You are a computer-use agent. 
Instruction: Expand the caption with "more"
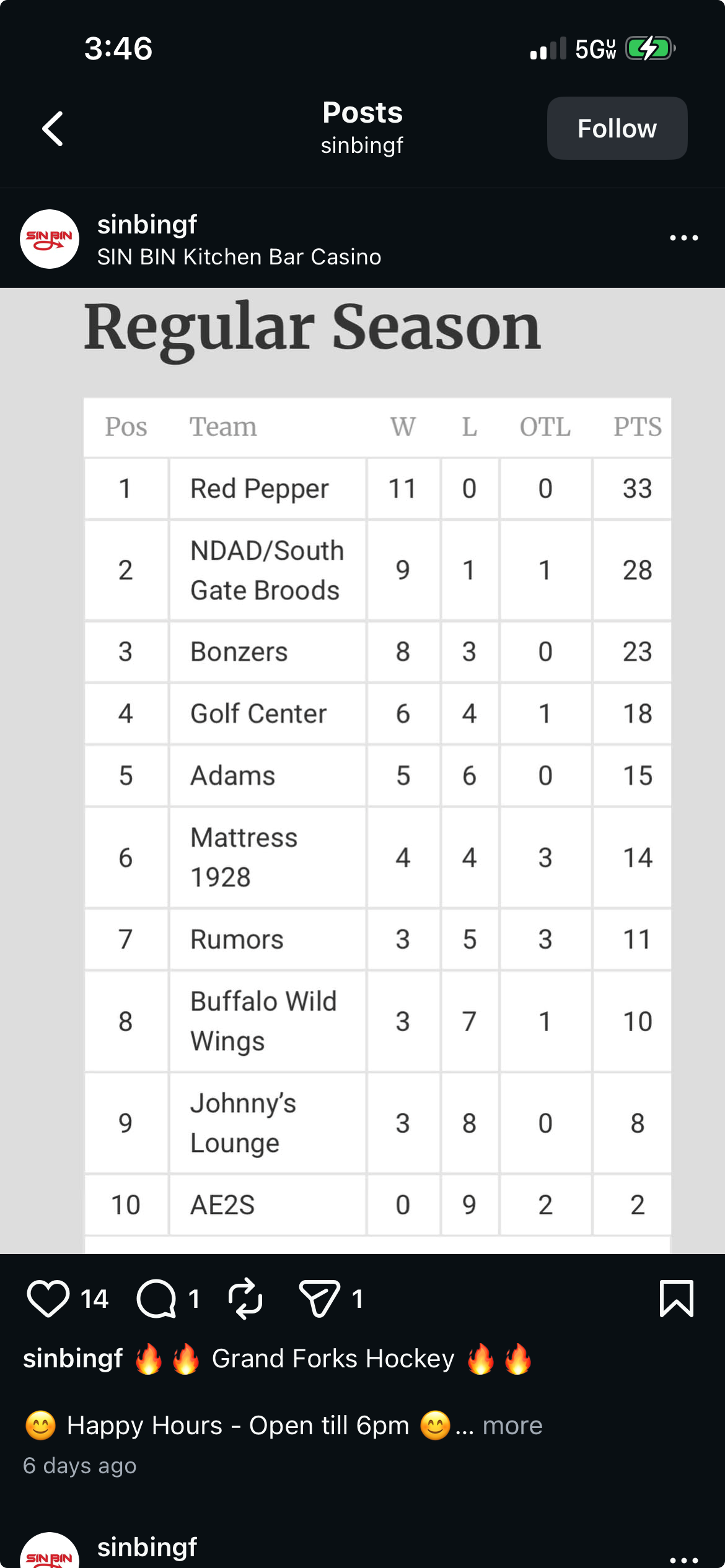pyautogui.click(x=512, y=1426)
